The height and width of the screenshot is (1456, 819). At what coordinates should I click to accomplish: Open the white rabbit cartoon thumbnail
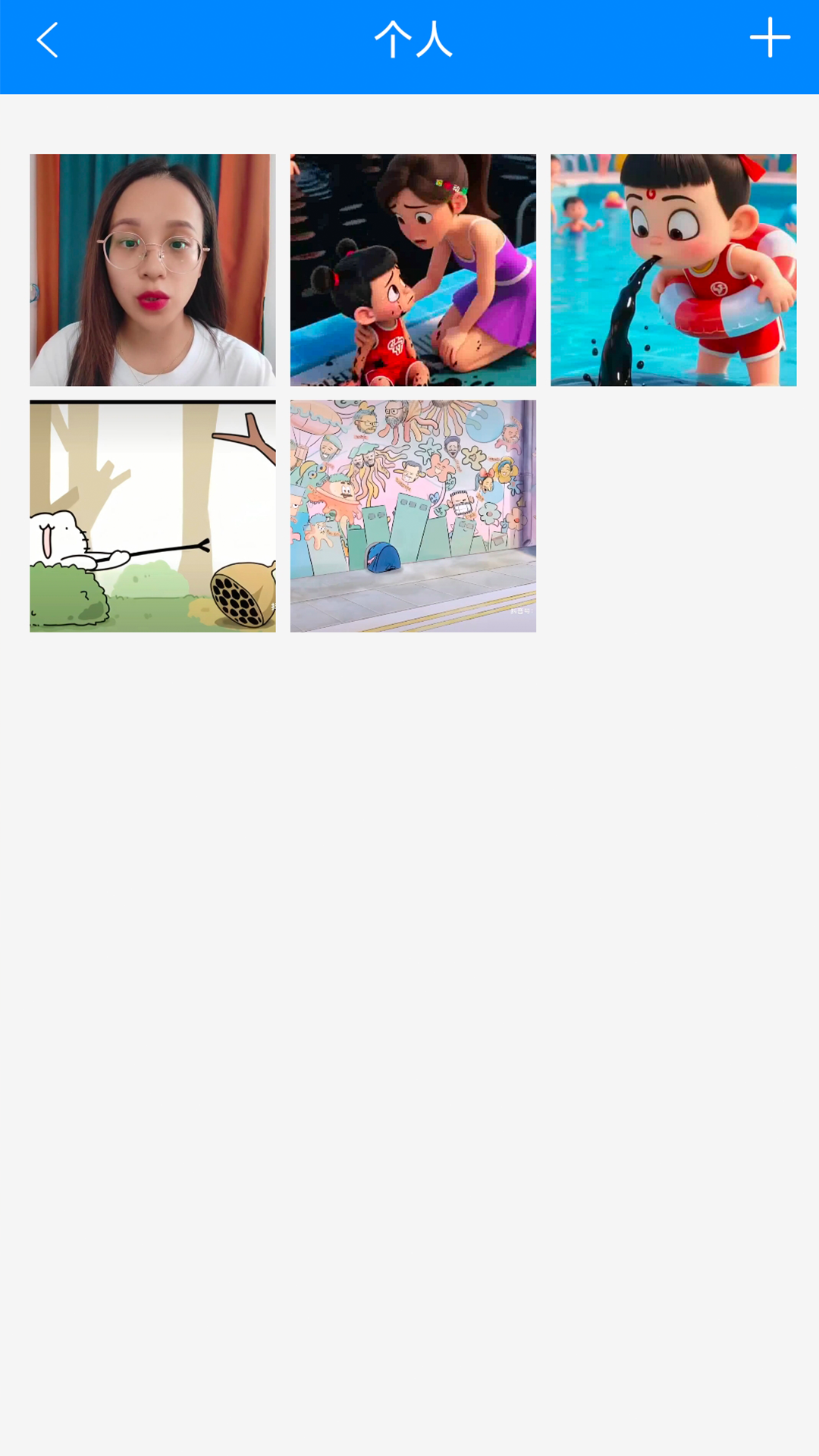pyautogui.click(x=152, y=516)
